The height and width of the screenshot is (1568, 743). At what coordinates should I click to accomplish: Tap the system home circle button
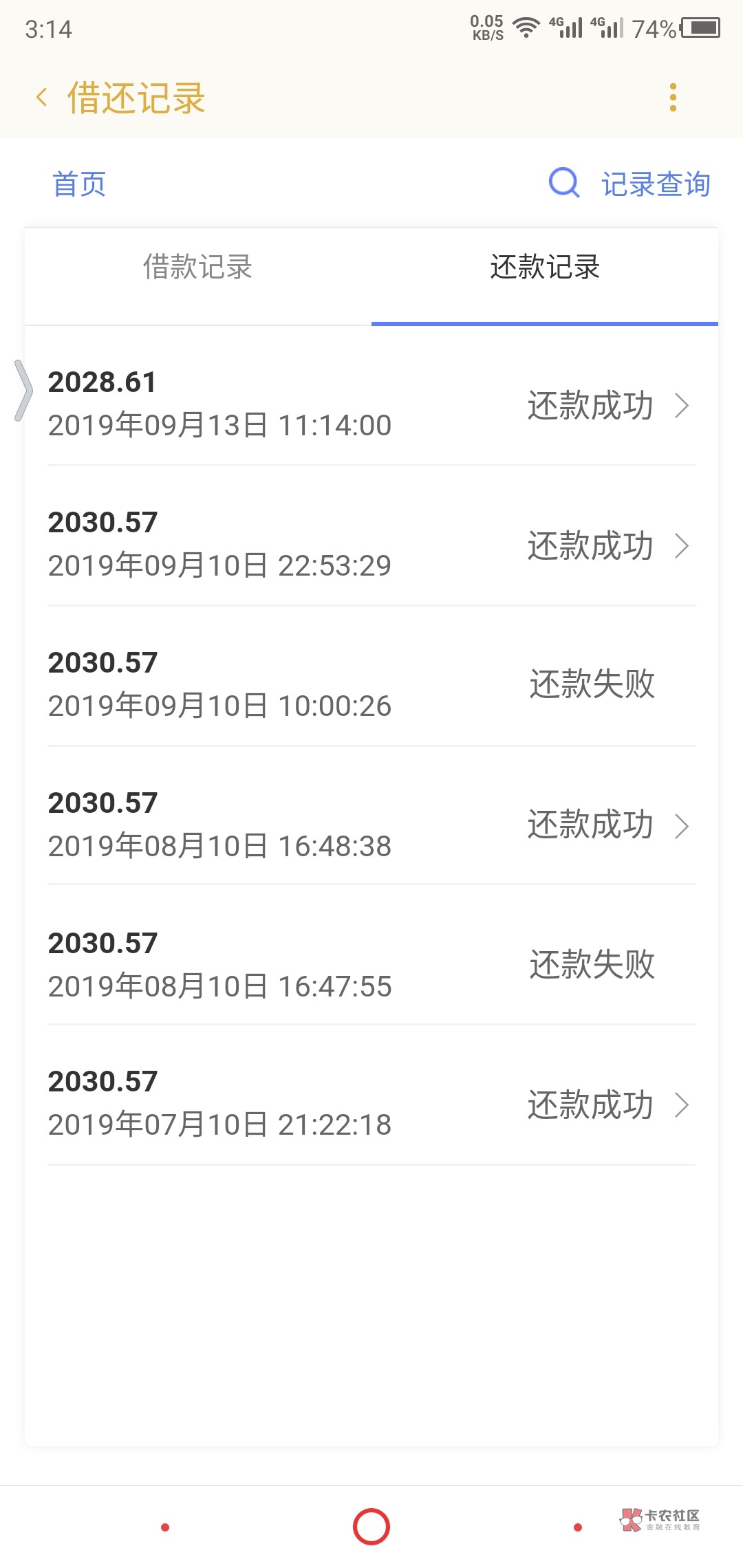tap(371, 1527)
